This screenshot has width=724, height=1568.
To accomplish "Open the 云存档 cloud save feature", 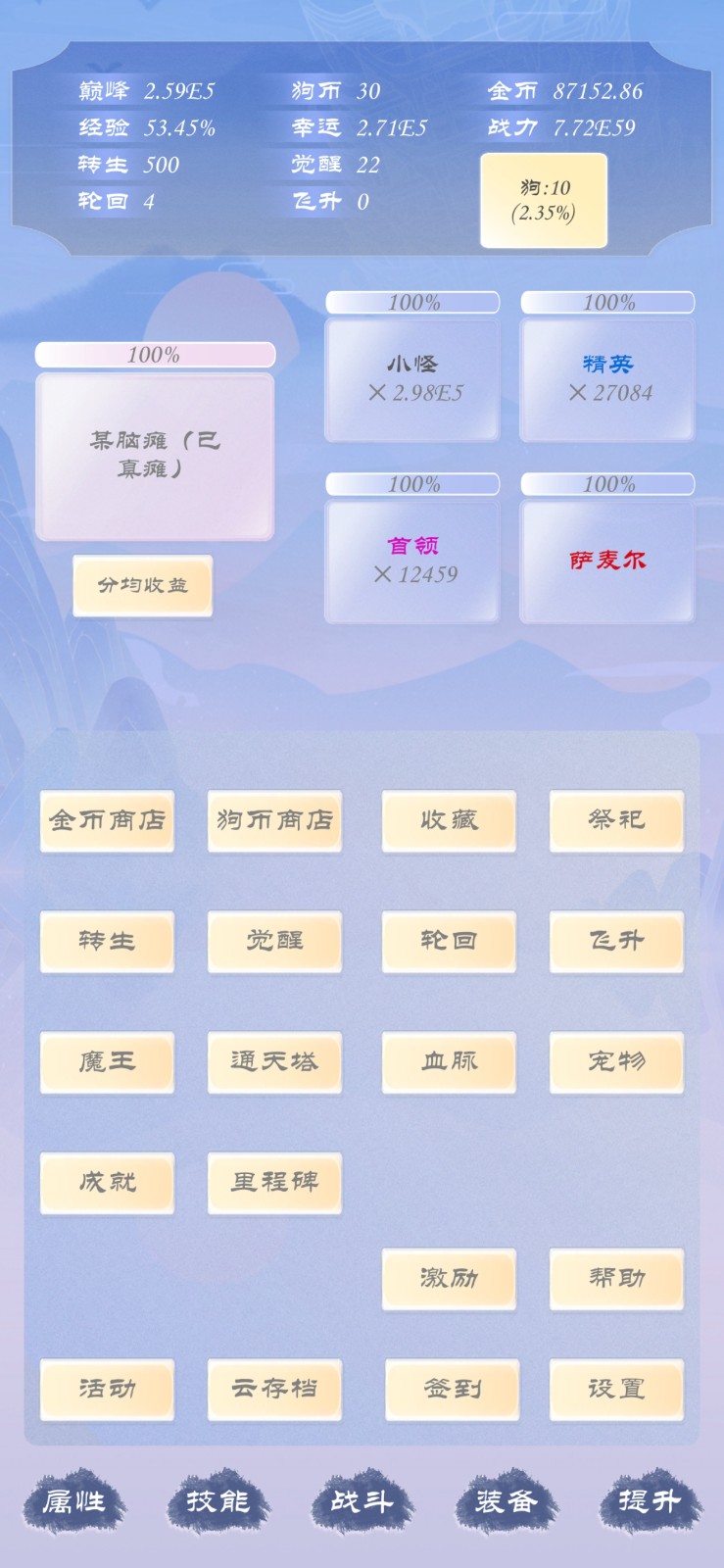I will pyautogui.click(x=274, y=1390).
